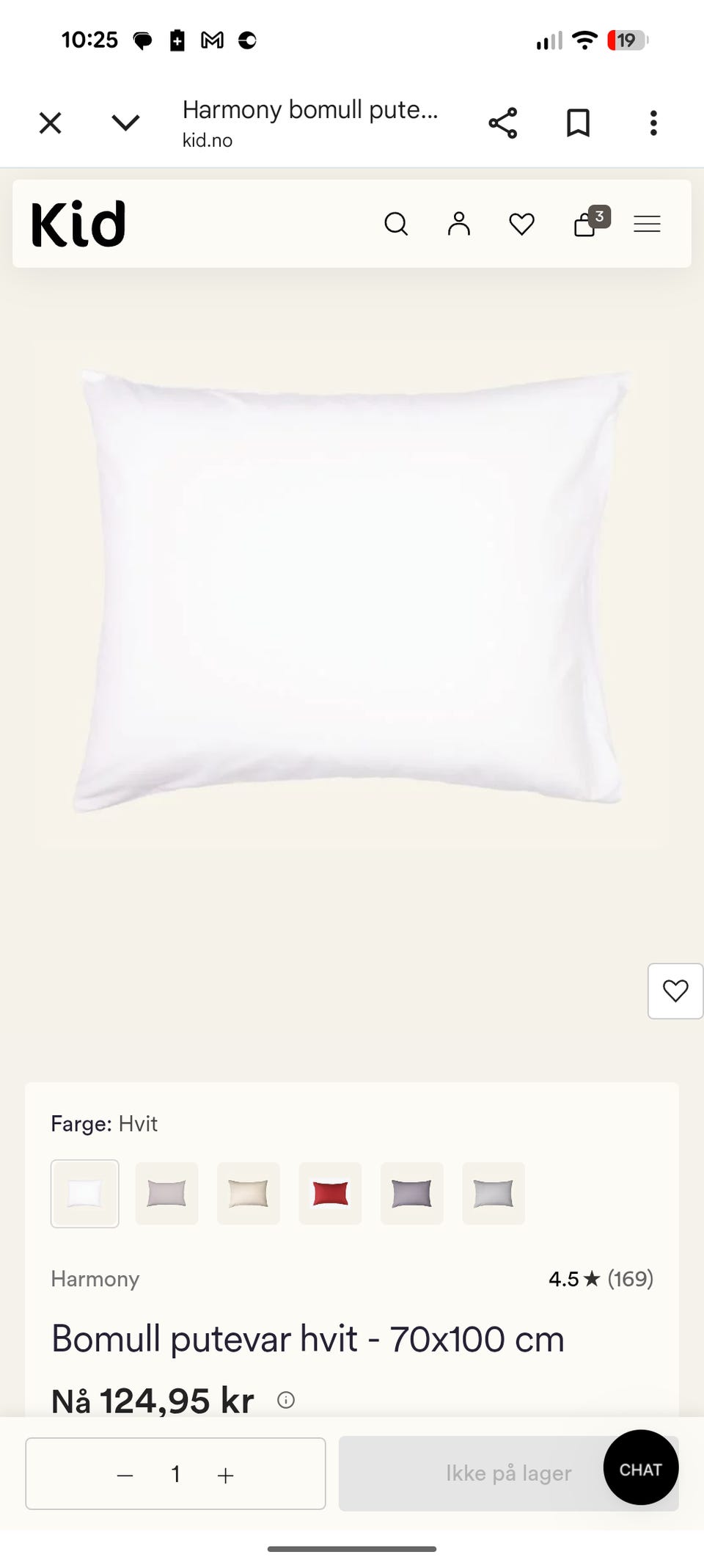Close the in-app browser tab
Image resolution: width=704 pixels, height=1568 pixels.
(50, 123)
